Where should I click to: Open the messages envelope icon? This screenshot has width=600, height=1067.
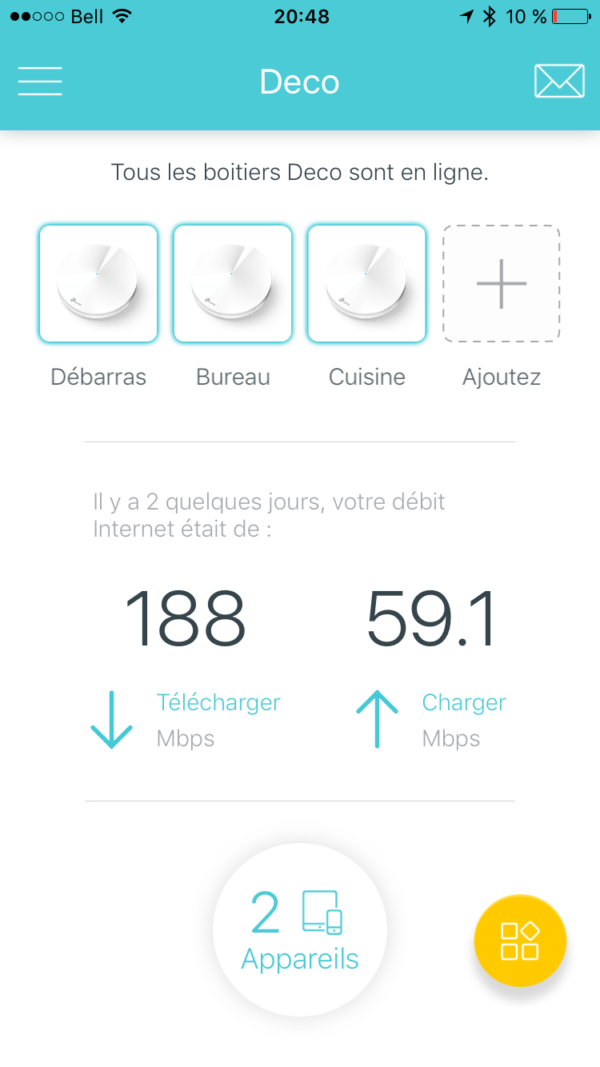(559, 81)
